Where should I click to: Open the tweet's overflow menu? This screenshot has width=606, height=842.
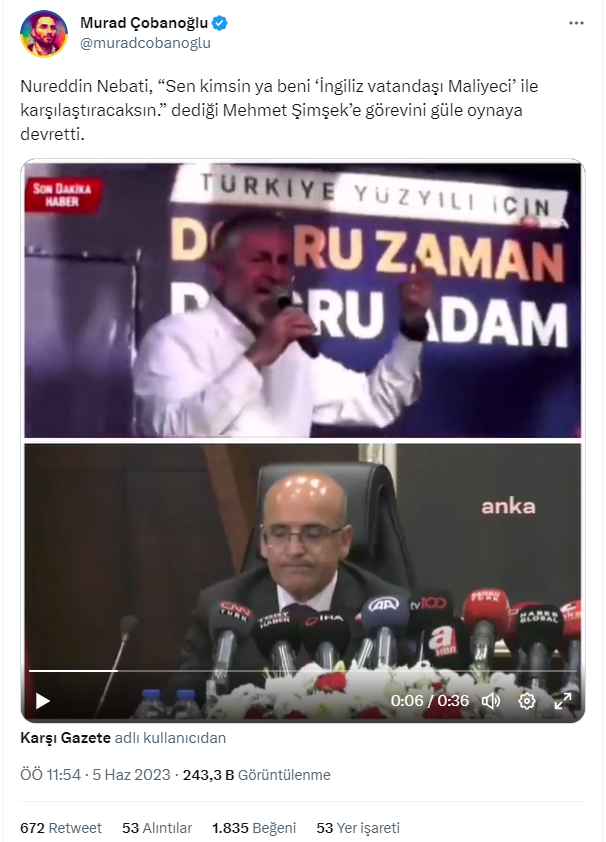click(x=575, y=22)
